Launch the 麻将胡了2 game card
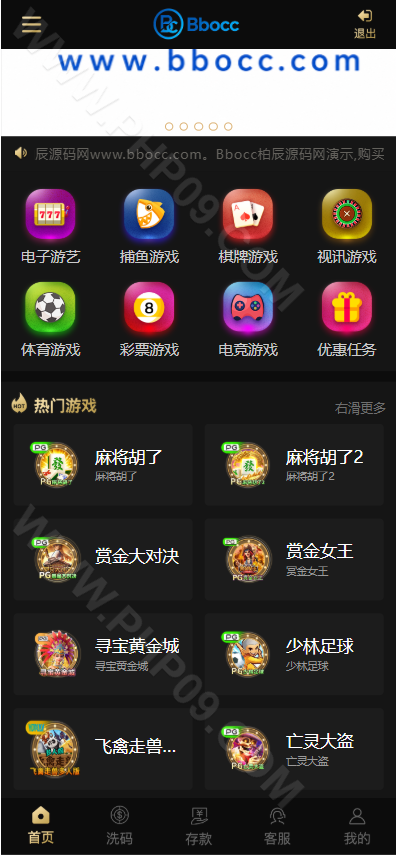Viewport: 396px width, 855px height. point(294,465)
